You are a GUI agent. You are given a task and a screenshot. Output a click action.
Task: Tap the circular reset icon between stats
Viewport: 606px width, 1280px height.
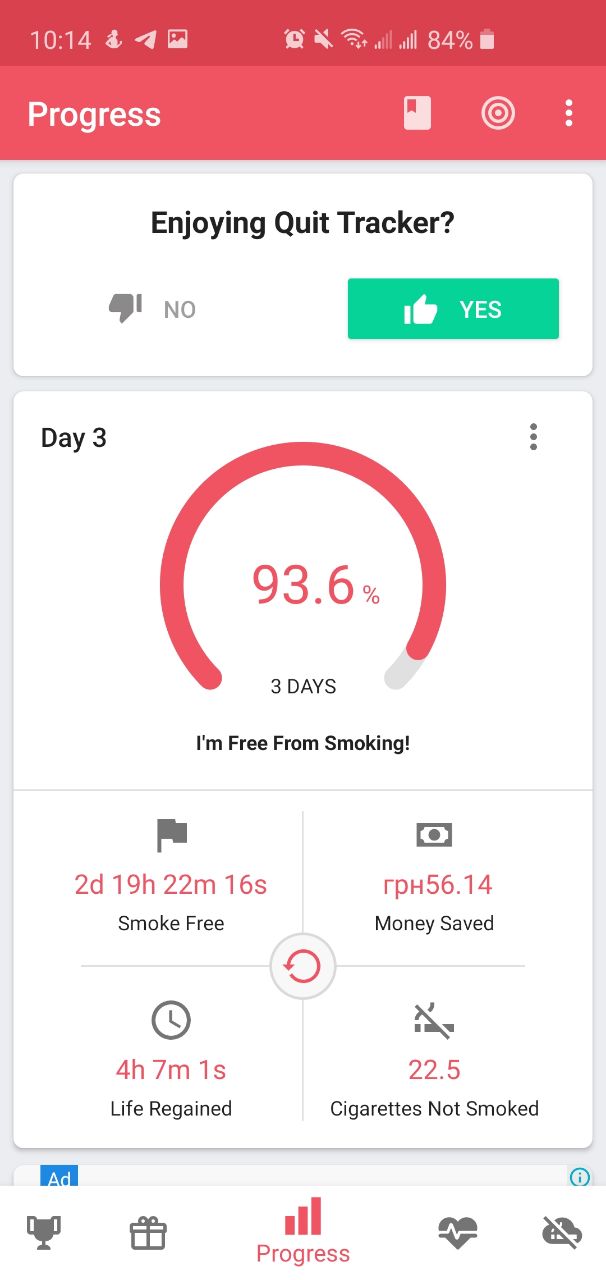303,966
